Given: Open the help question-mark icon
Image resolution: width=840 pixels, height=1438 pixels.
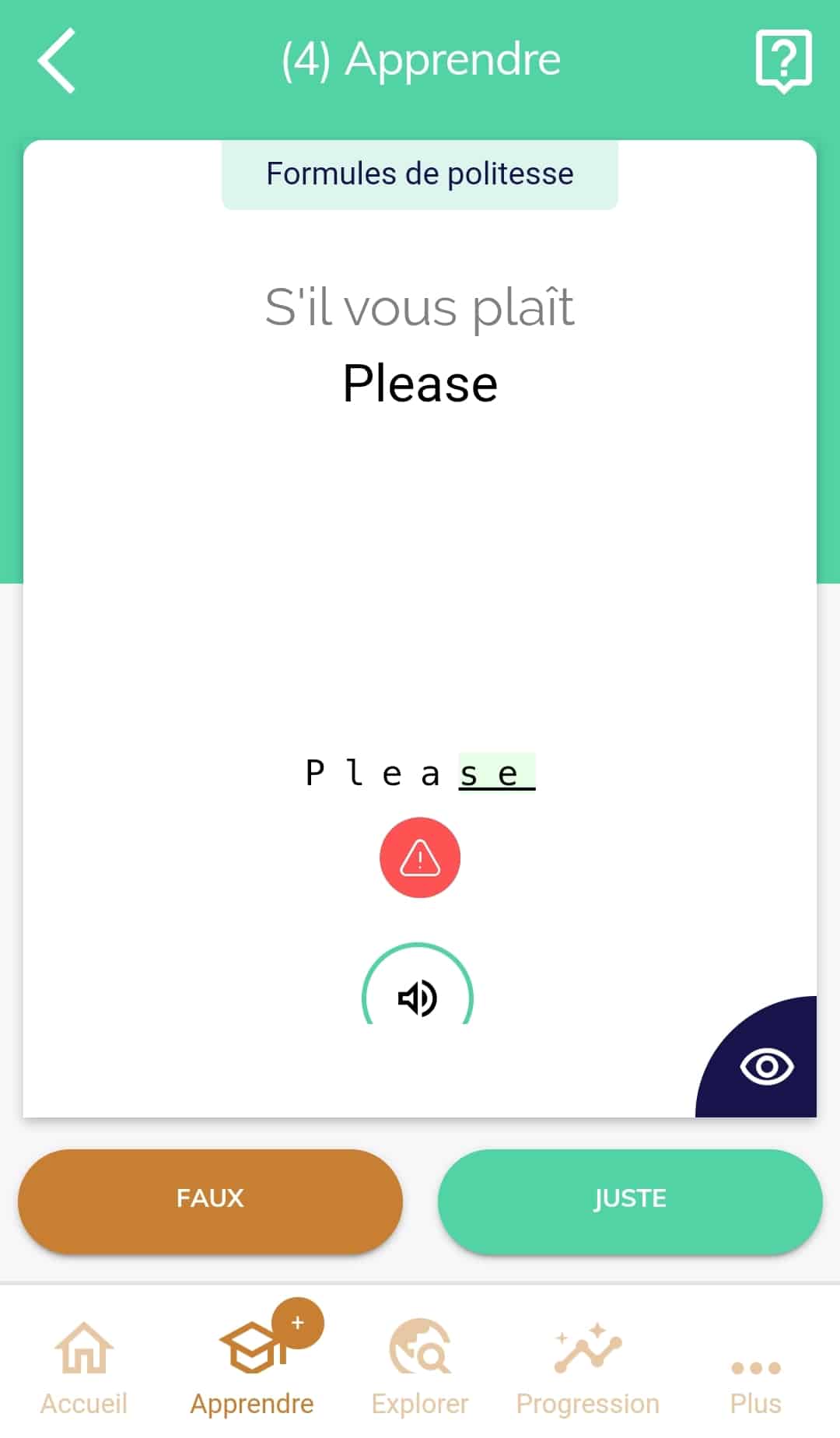Looking at the screenshot, I should (783, 61).
